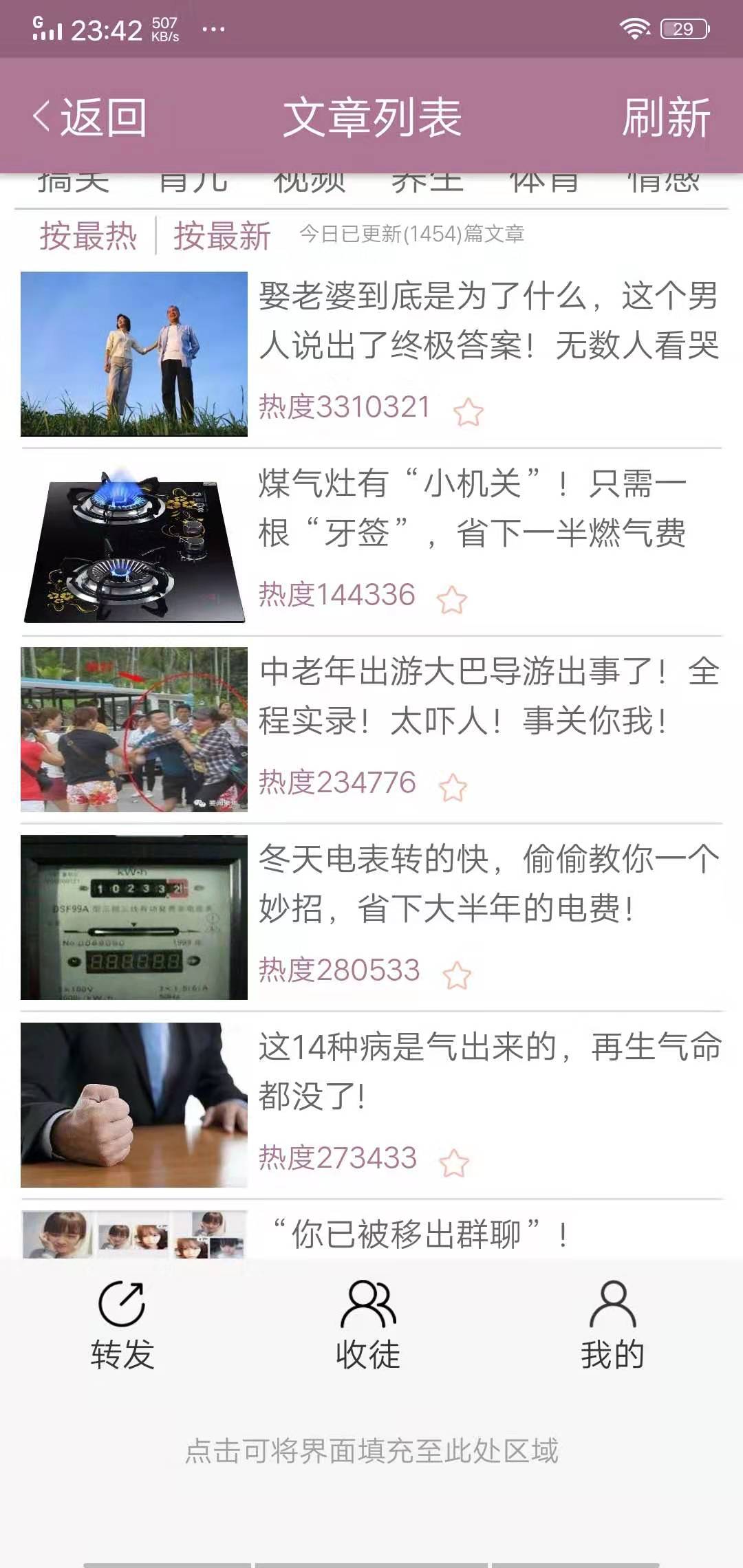Select 按最热 to sort by hottest

(x=88, y=235)
